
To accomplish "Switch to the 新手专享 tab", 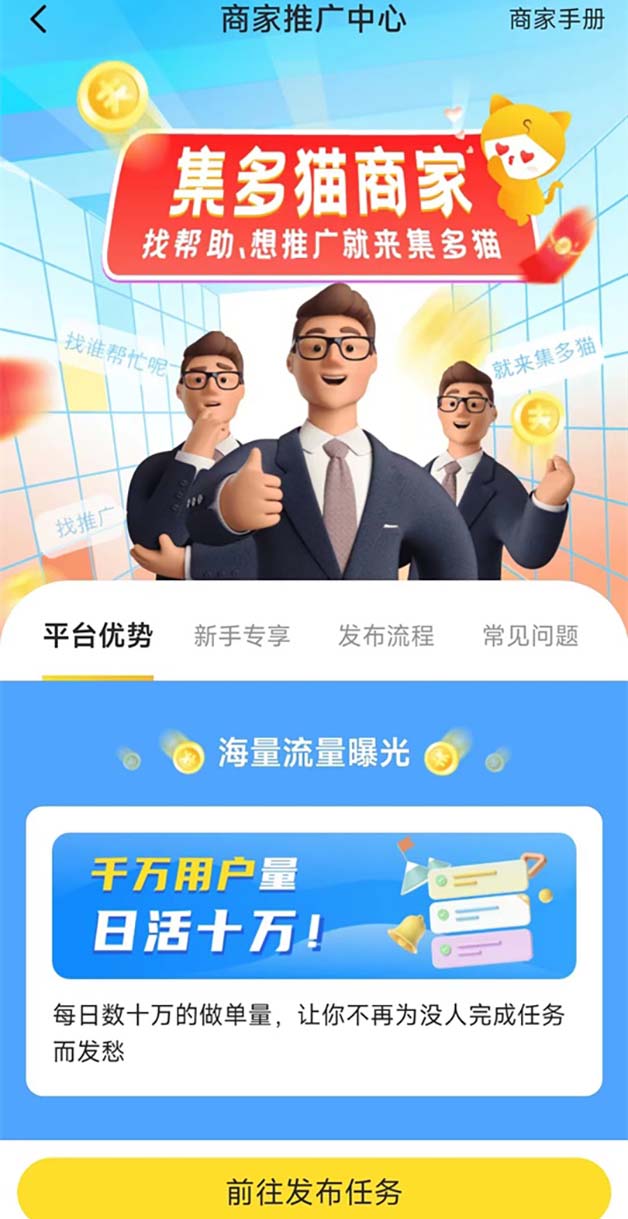I will click(x=242, y=636).
